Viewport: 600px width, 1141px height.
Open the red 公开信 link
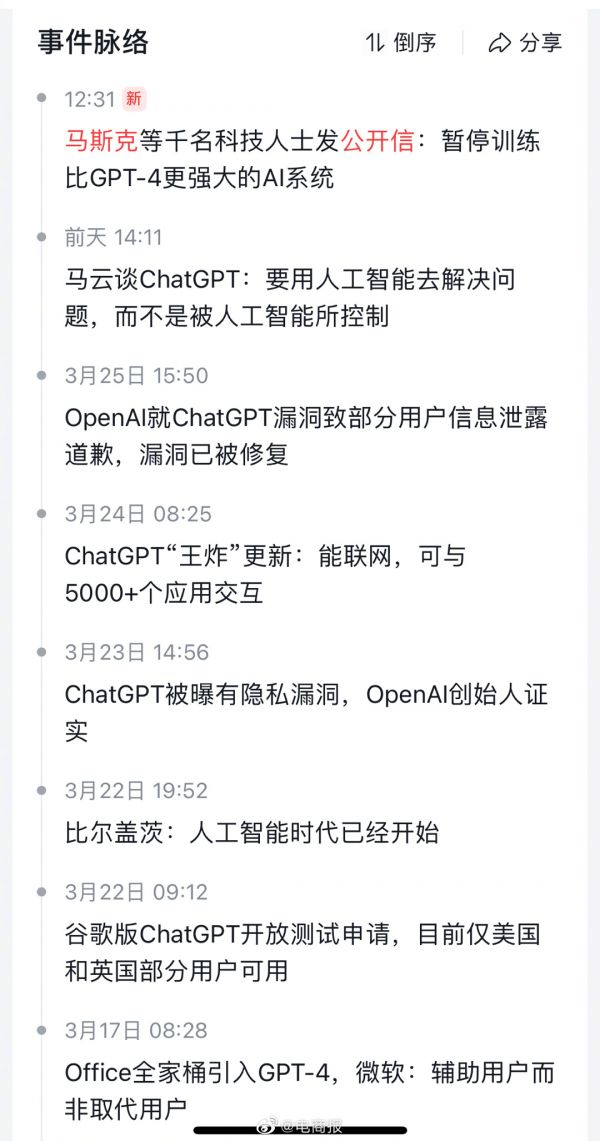tap(376, 141)
